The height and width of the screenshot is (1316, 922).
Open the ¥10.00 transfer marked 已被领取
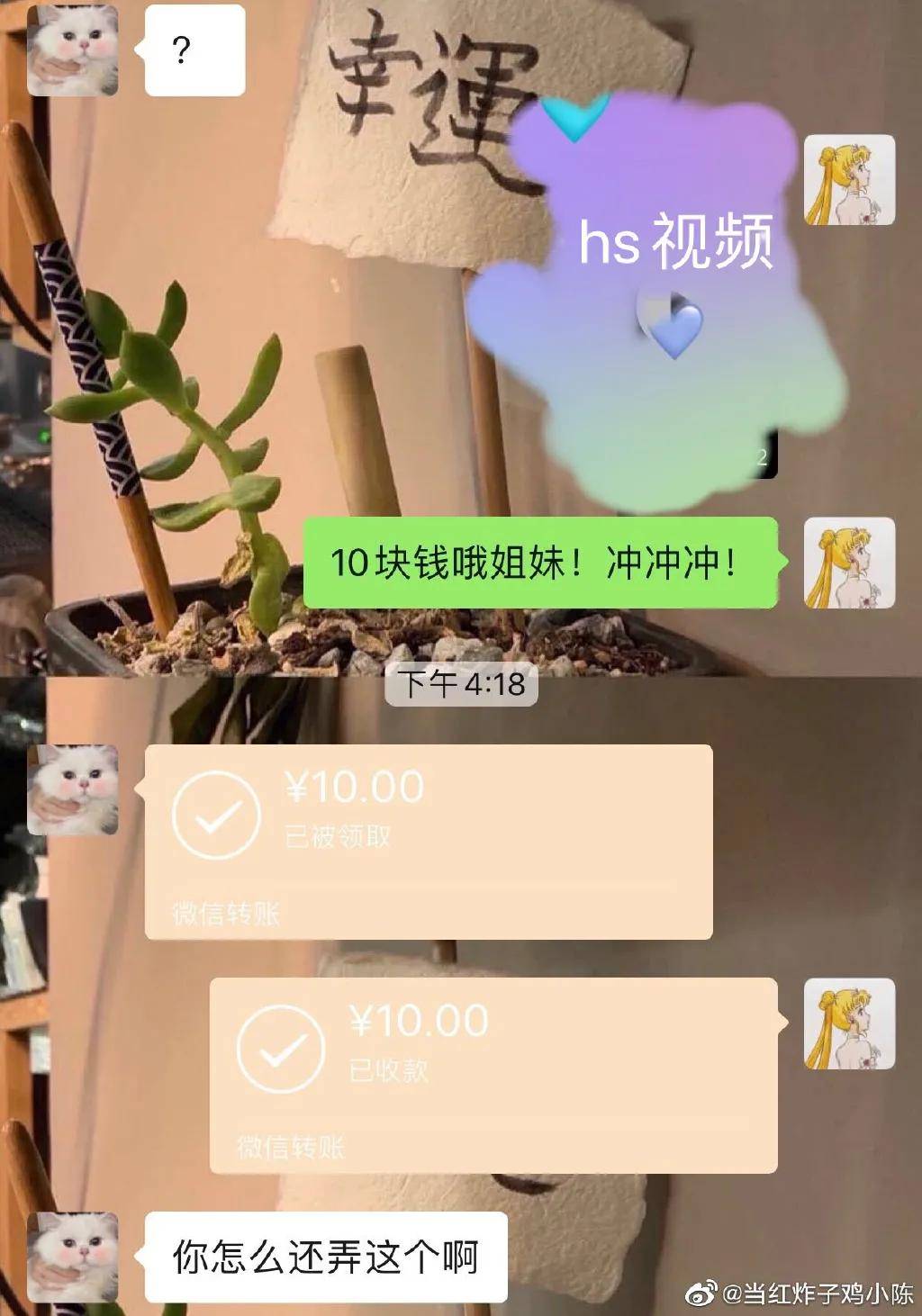[x=429, y=841]
